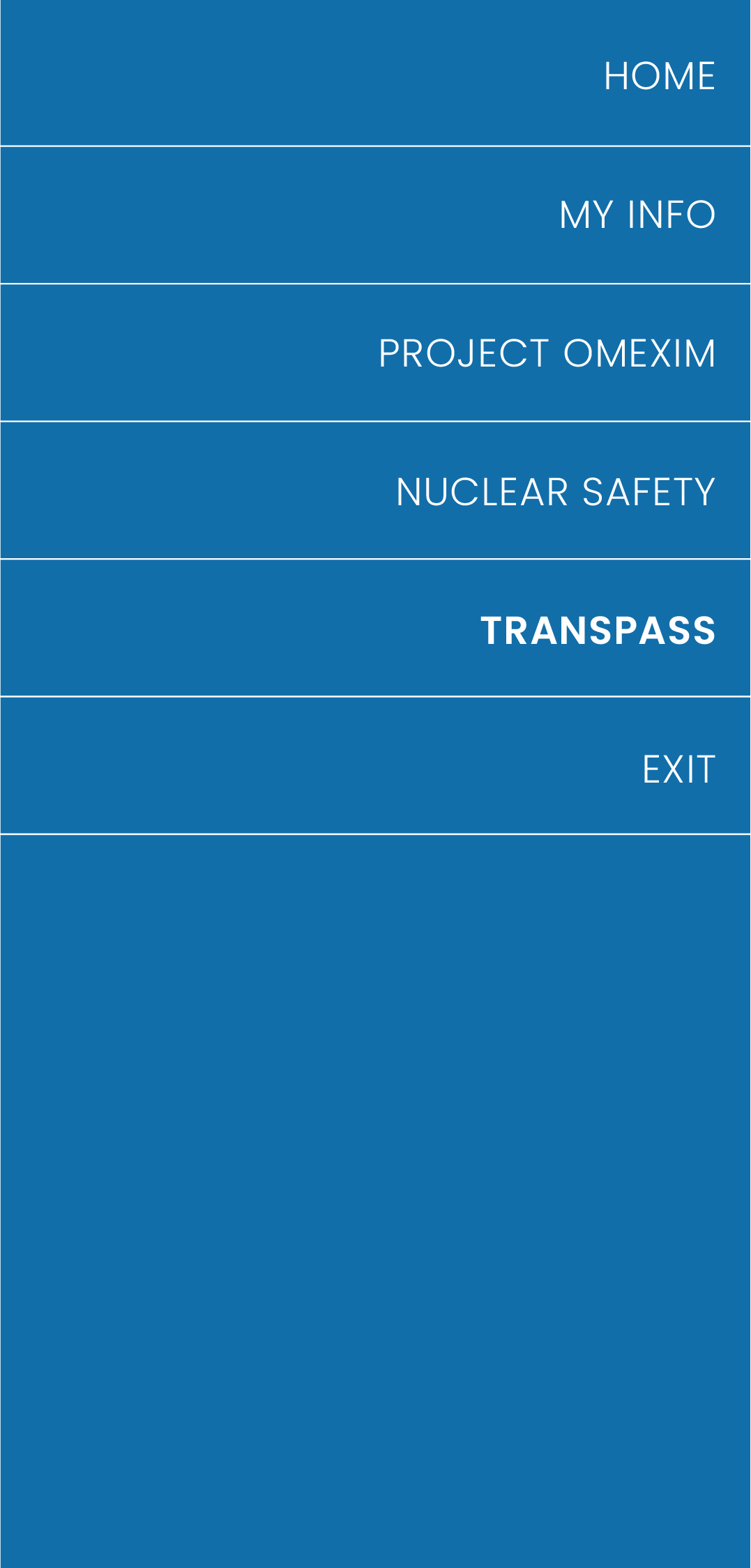Choose EXIT to leave the app
This screenshot has height=1568, width=751.
(x=375, y=766)
